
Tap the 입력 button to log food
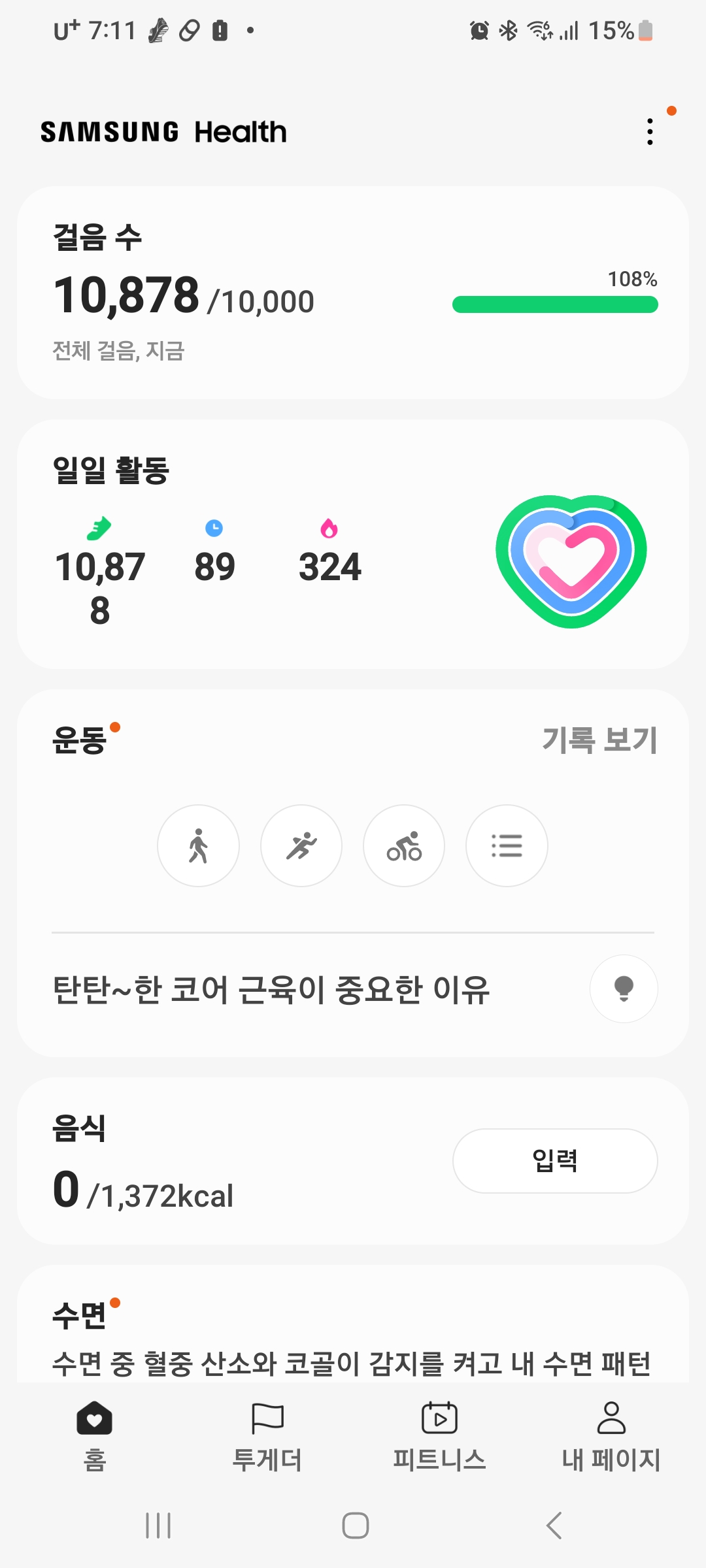click(555, 1161)
